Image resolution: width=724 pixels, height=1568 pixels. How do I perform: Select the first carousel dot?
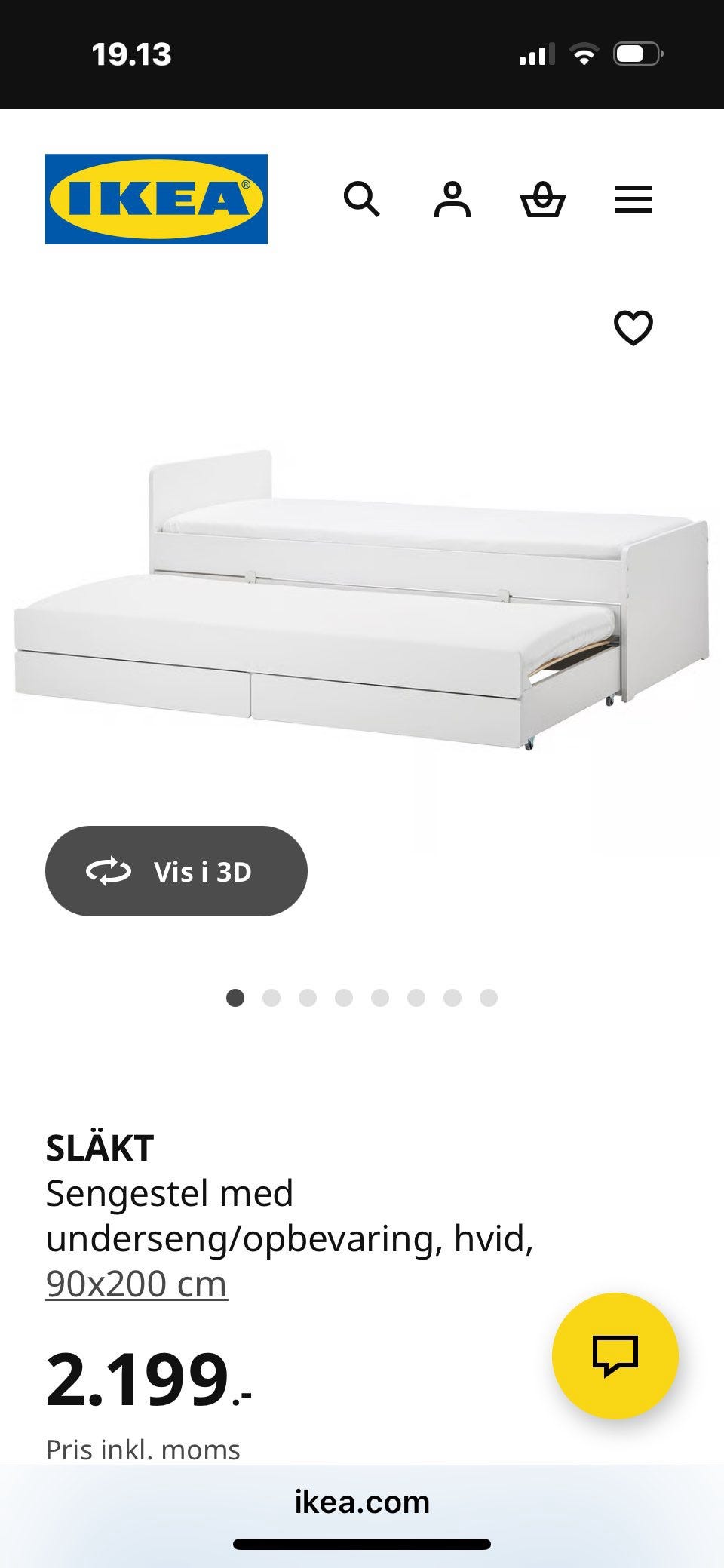(236, 997)
